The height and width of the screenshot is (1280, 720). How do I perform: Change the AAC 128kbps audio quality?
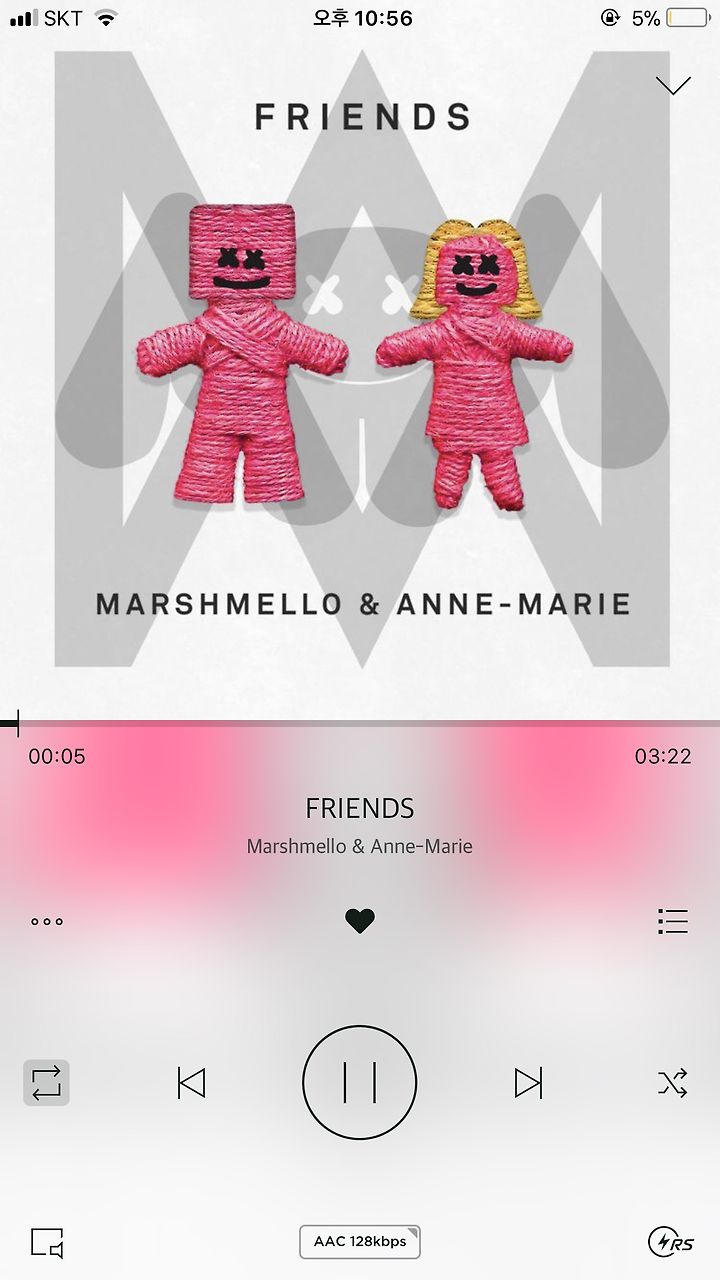coord(360,1241)
